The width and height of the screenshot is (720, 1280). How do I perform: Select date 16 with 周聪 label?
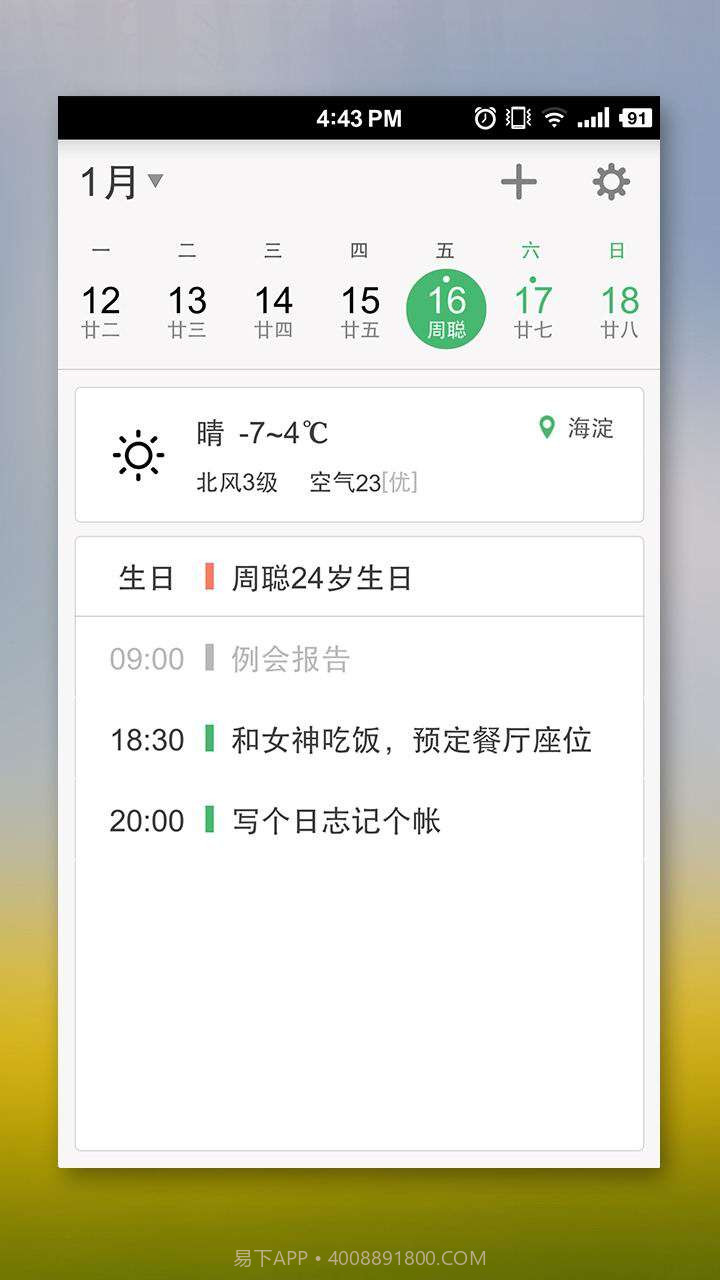click(445, 306)
